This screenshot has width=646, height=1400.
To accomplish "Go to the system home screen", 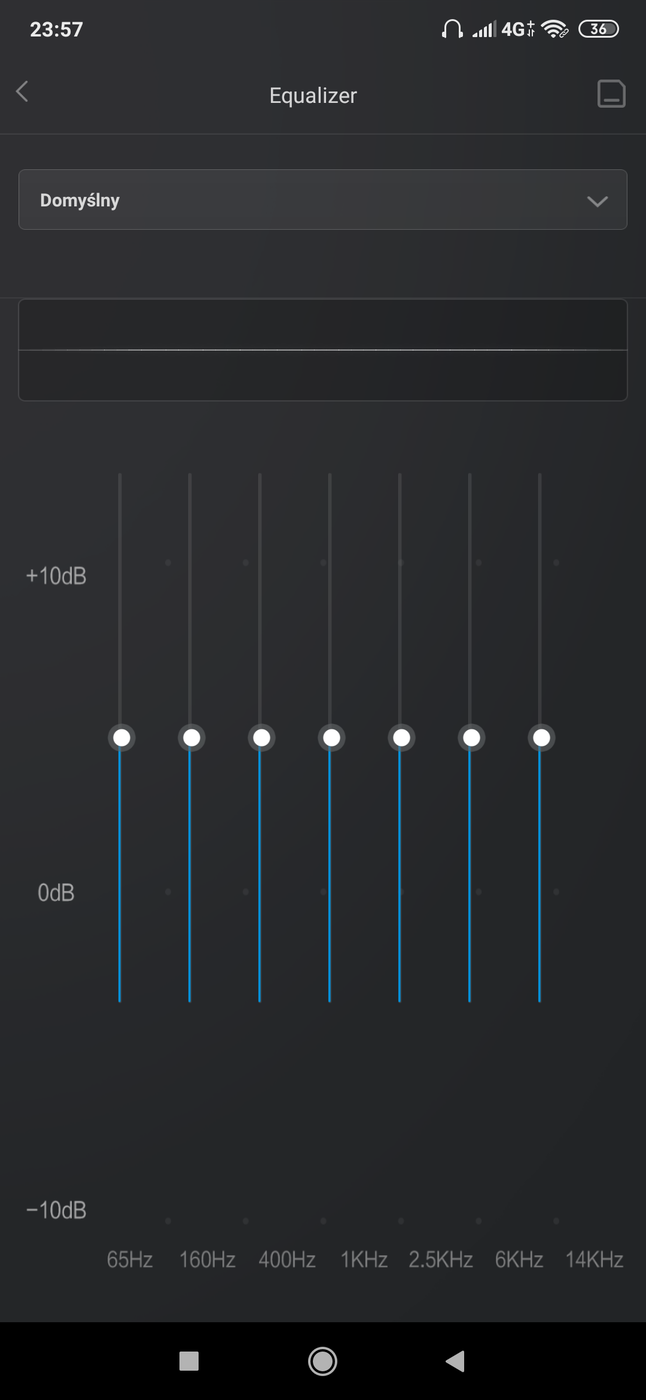I will tap(322, 1360).
